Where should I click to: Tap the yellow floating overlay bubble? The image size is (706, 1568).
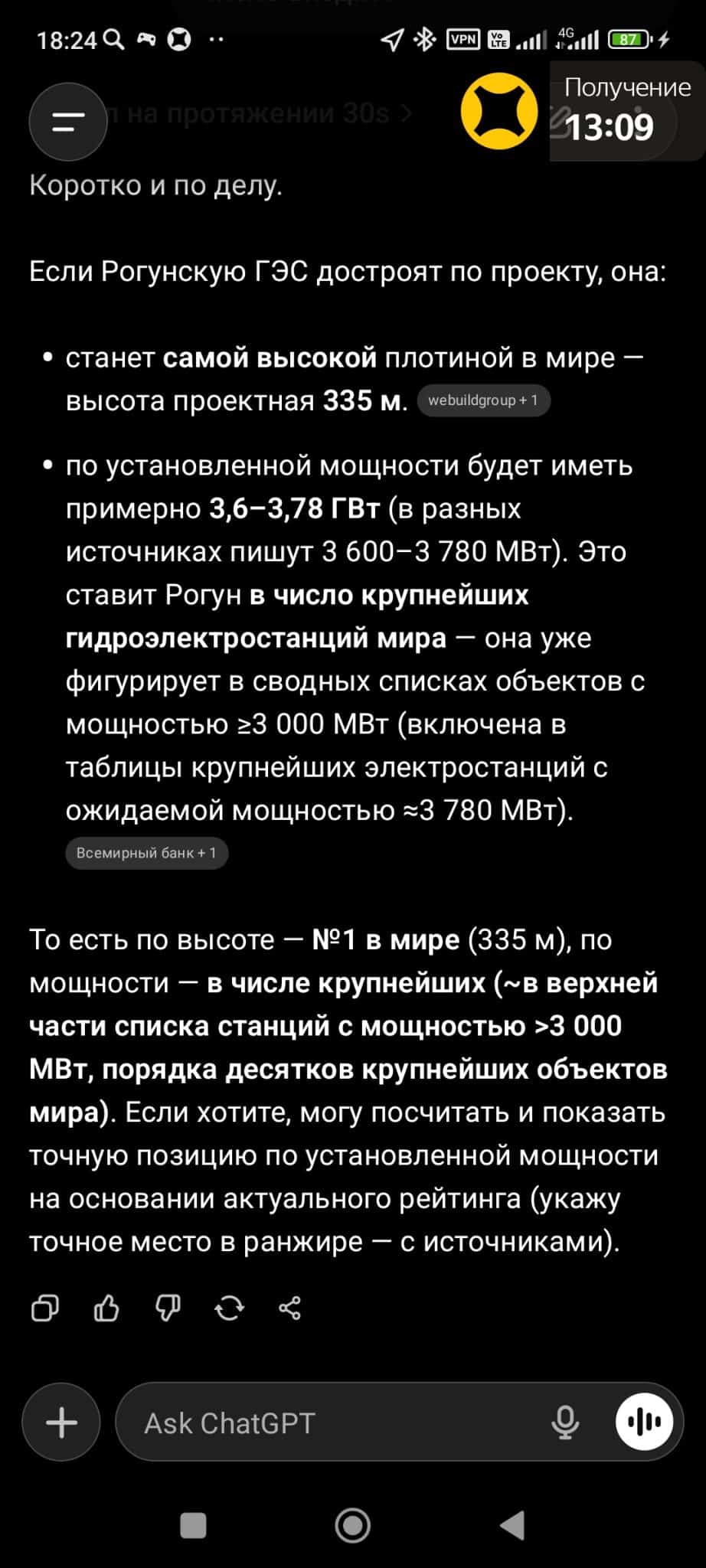coord(499,111)
